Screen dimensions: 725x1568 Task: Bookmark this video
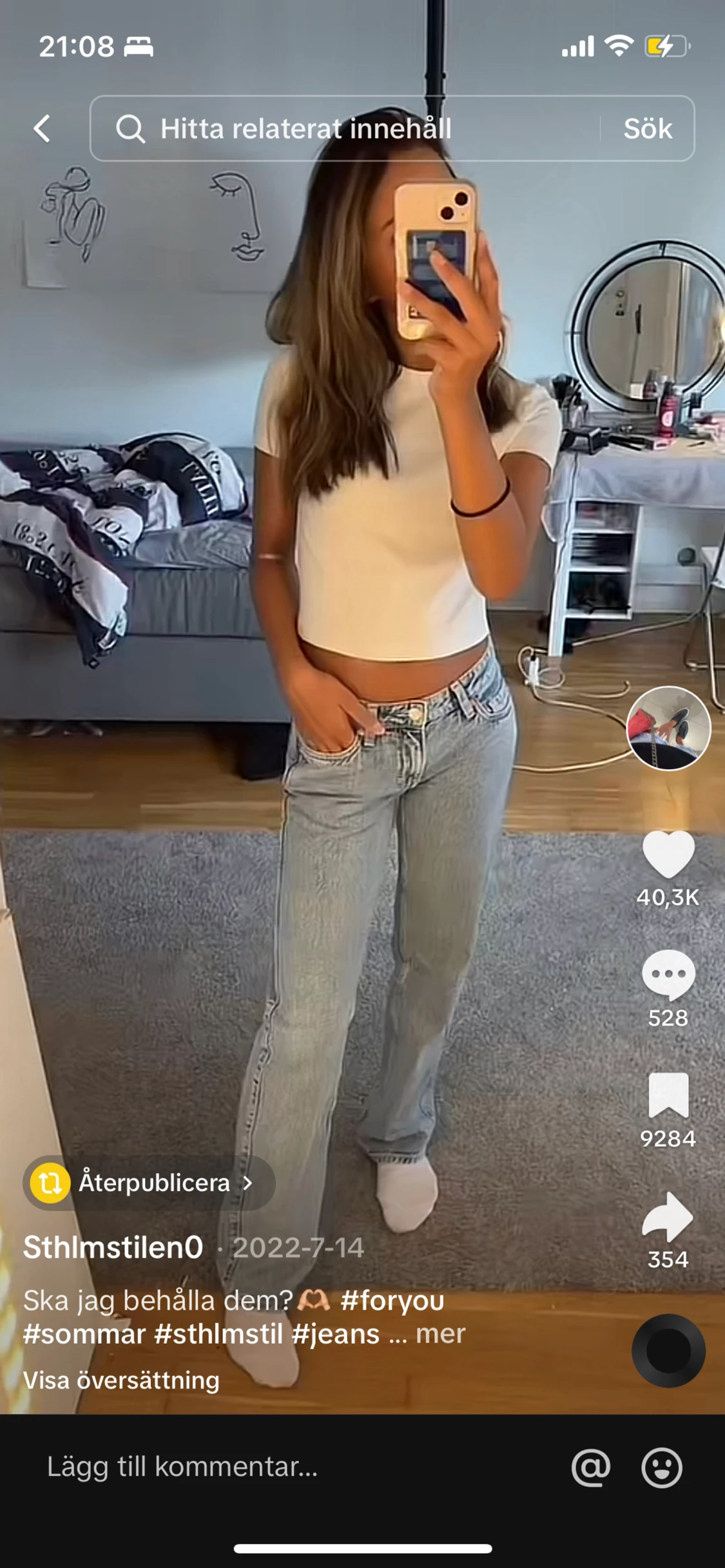[668, 1095]
